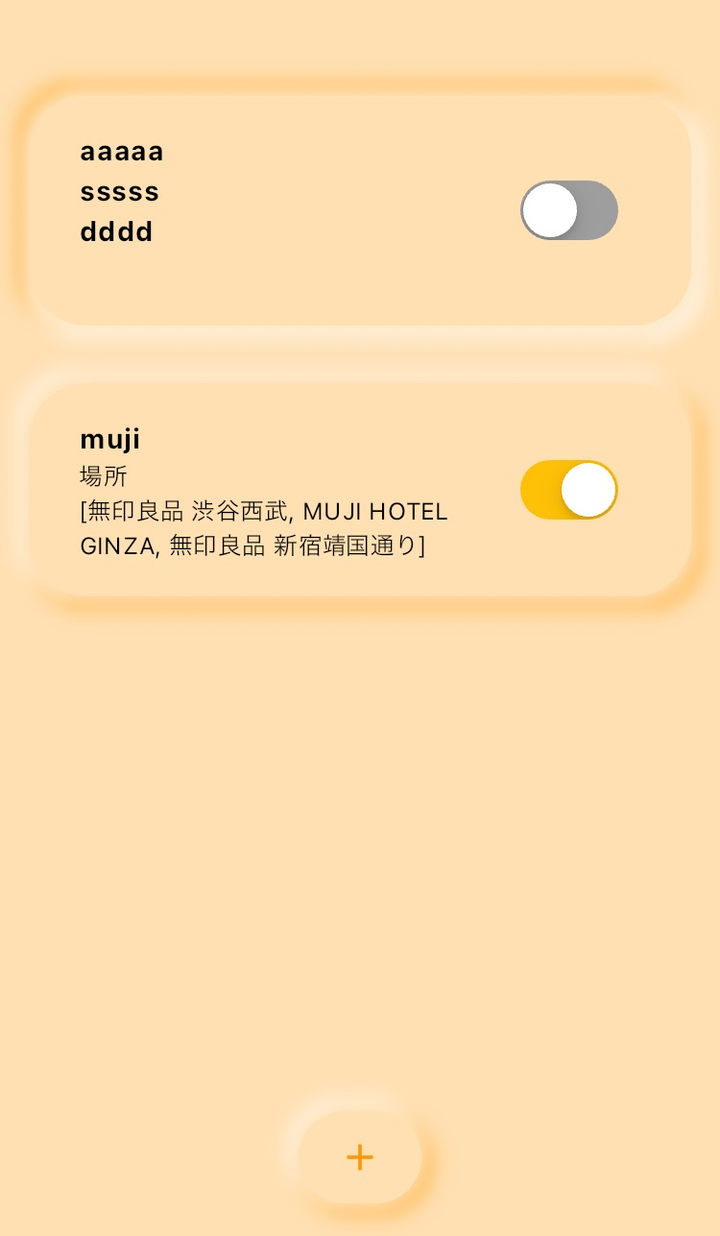This screenshot has width=720, height=1236.
Task: Turn off the muji toggle
Action: point(569,490)
